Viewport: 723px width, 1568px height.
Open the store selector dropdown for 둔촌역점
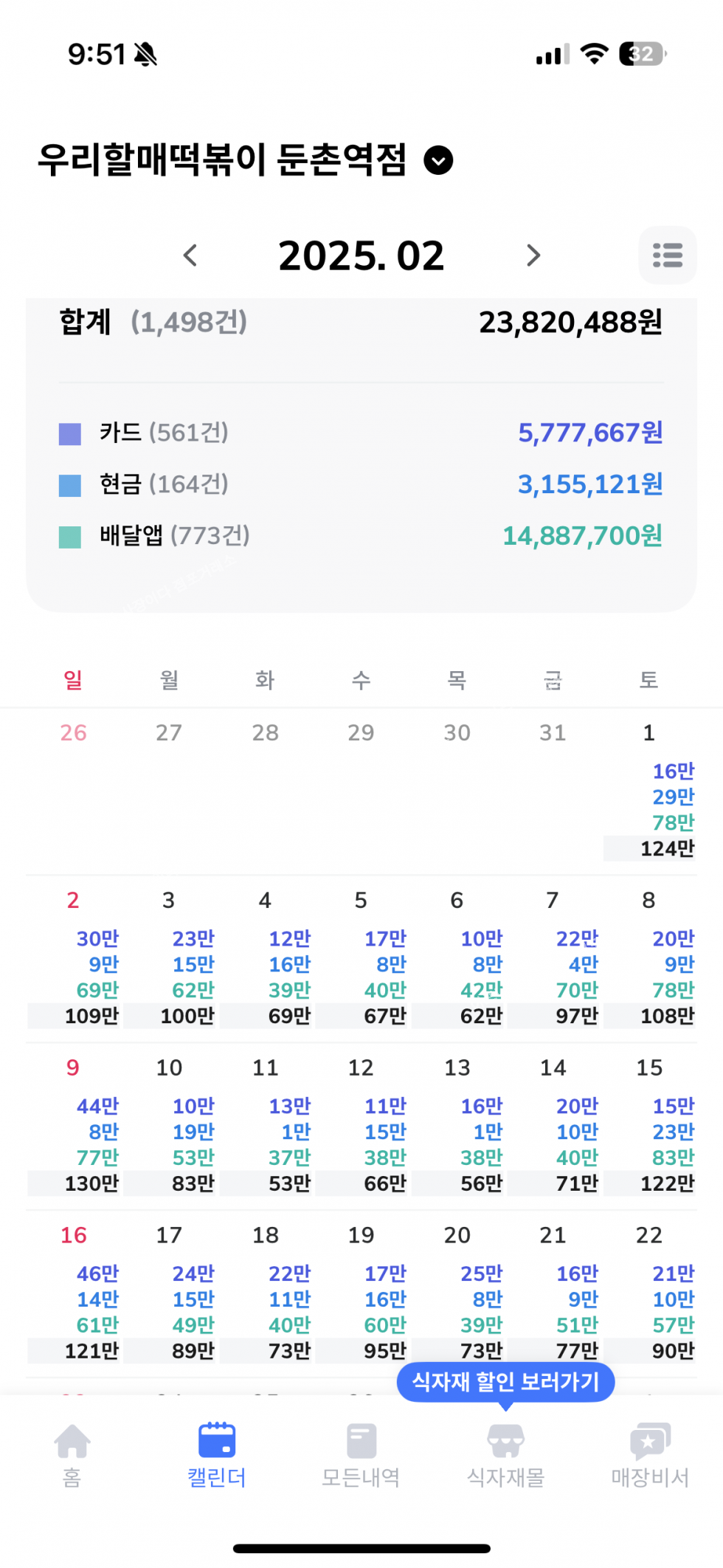click(x=438, y=160)
